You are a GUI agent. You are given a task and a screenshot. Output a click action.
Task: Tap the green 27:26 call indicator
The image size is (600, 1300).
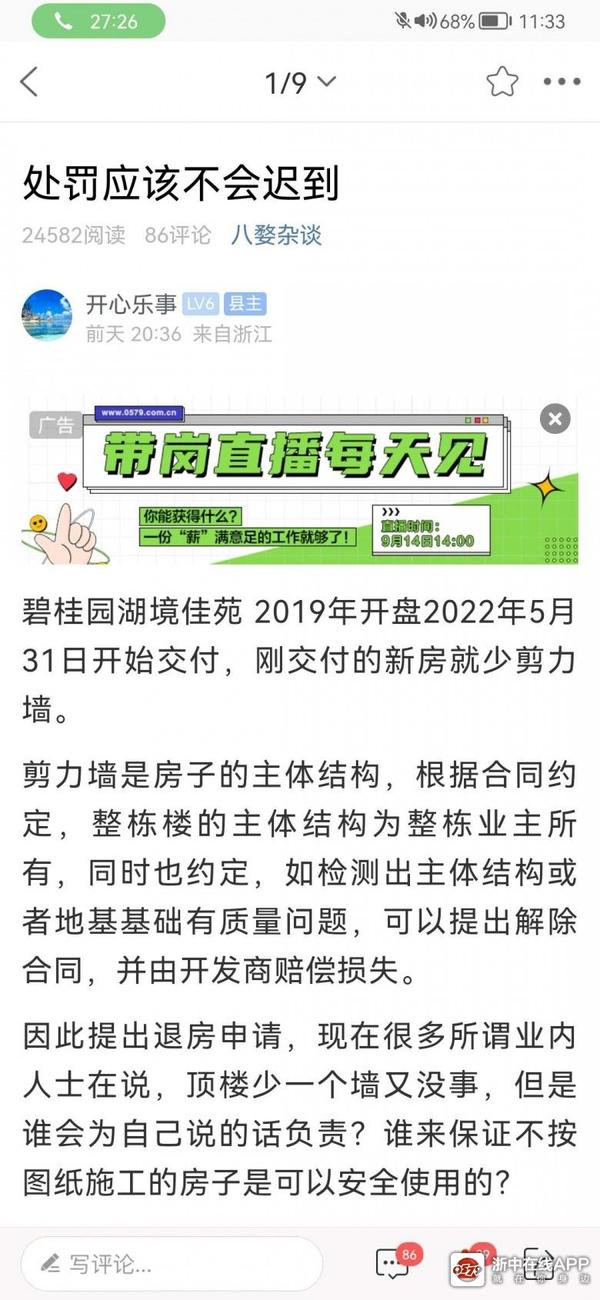point(98,21)
